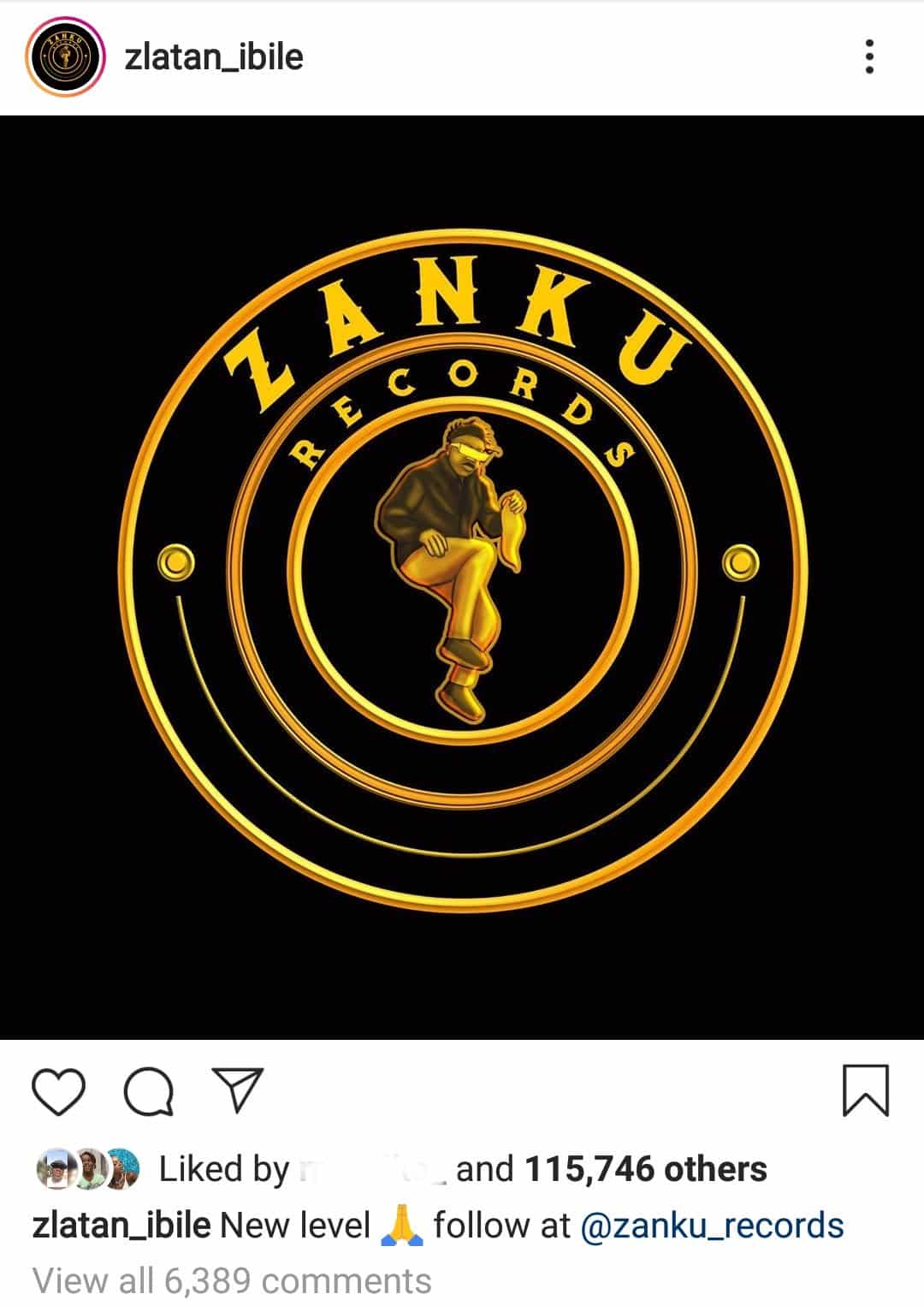Like this Zanku Records post
This screenshot has width=924, height=1306.
[x=58, y=1091]
